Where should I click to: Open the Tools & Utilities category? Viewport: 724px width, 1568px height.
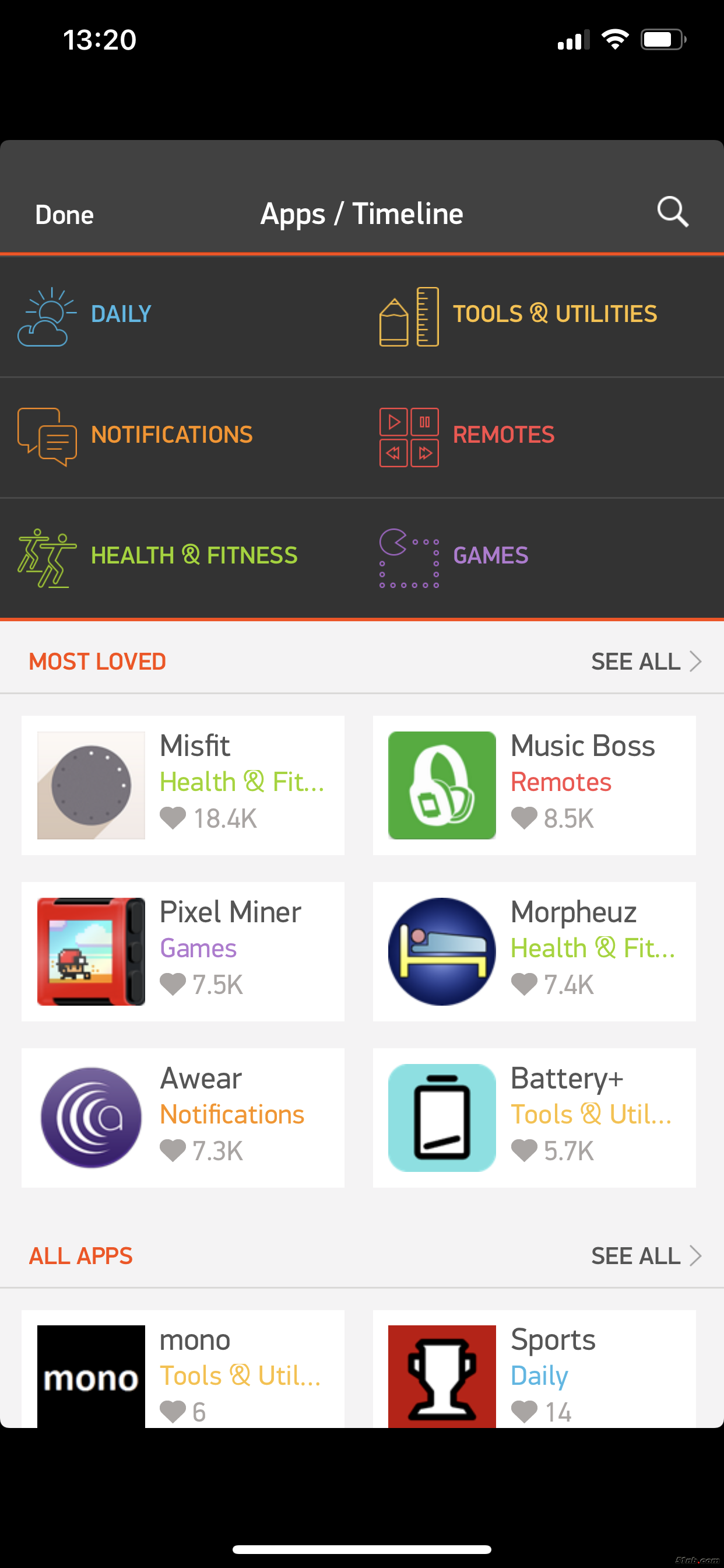554,314
